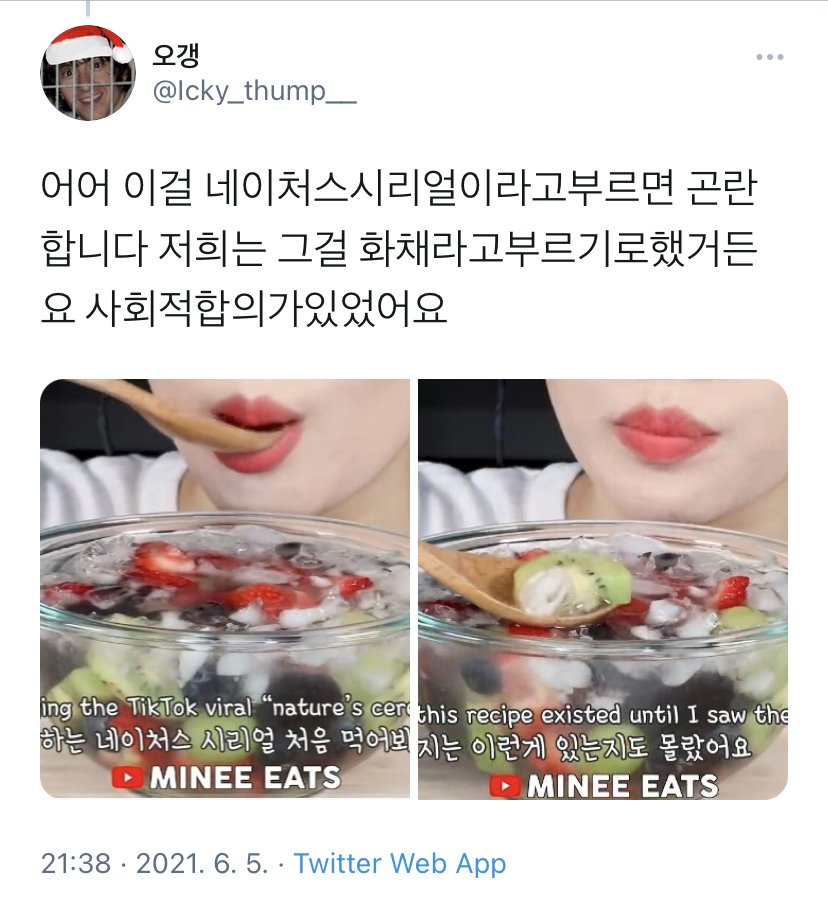This screenshot has width=828, height=899.
Task: Tap the Twitter Web App source link
Action: click(x=400, y=863)
